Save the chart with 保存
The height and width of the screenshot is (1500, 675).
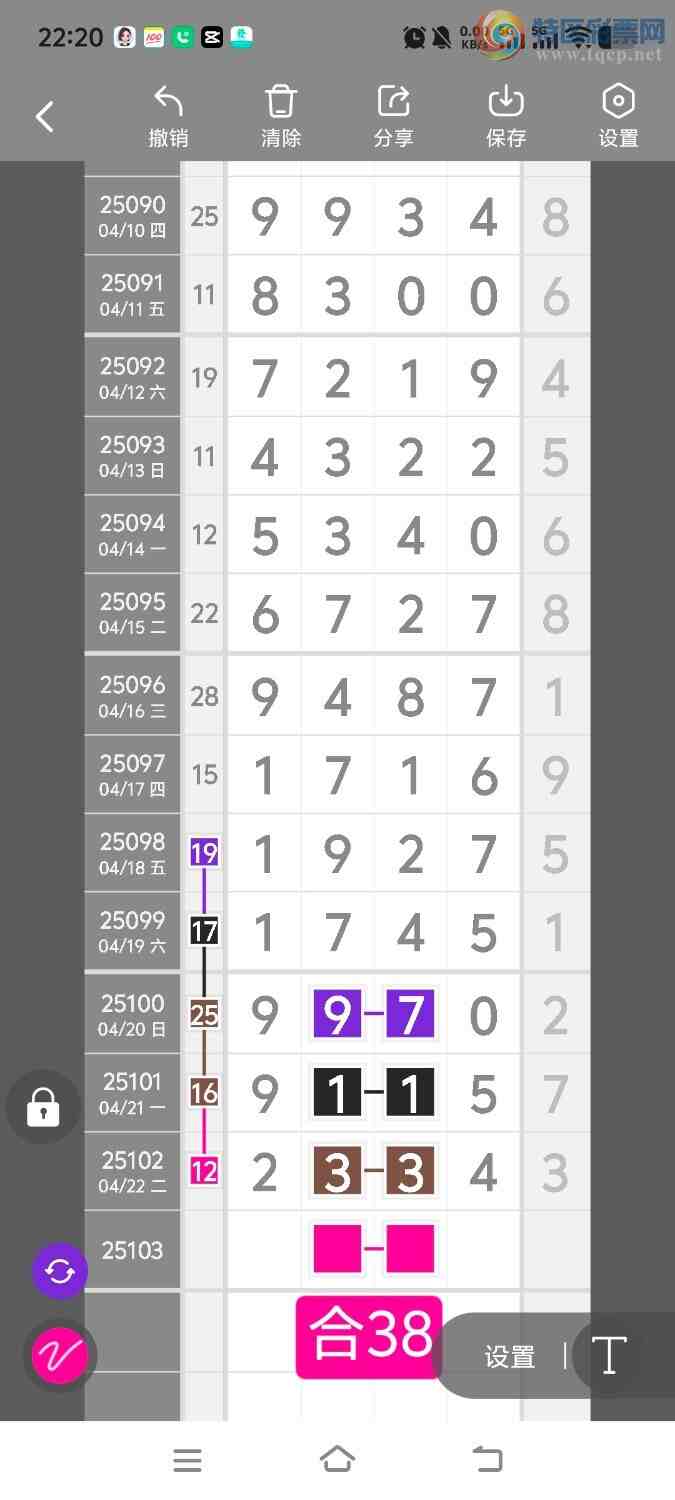pos(506,117)
